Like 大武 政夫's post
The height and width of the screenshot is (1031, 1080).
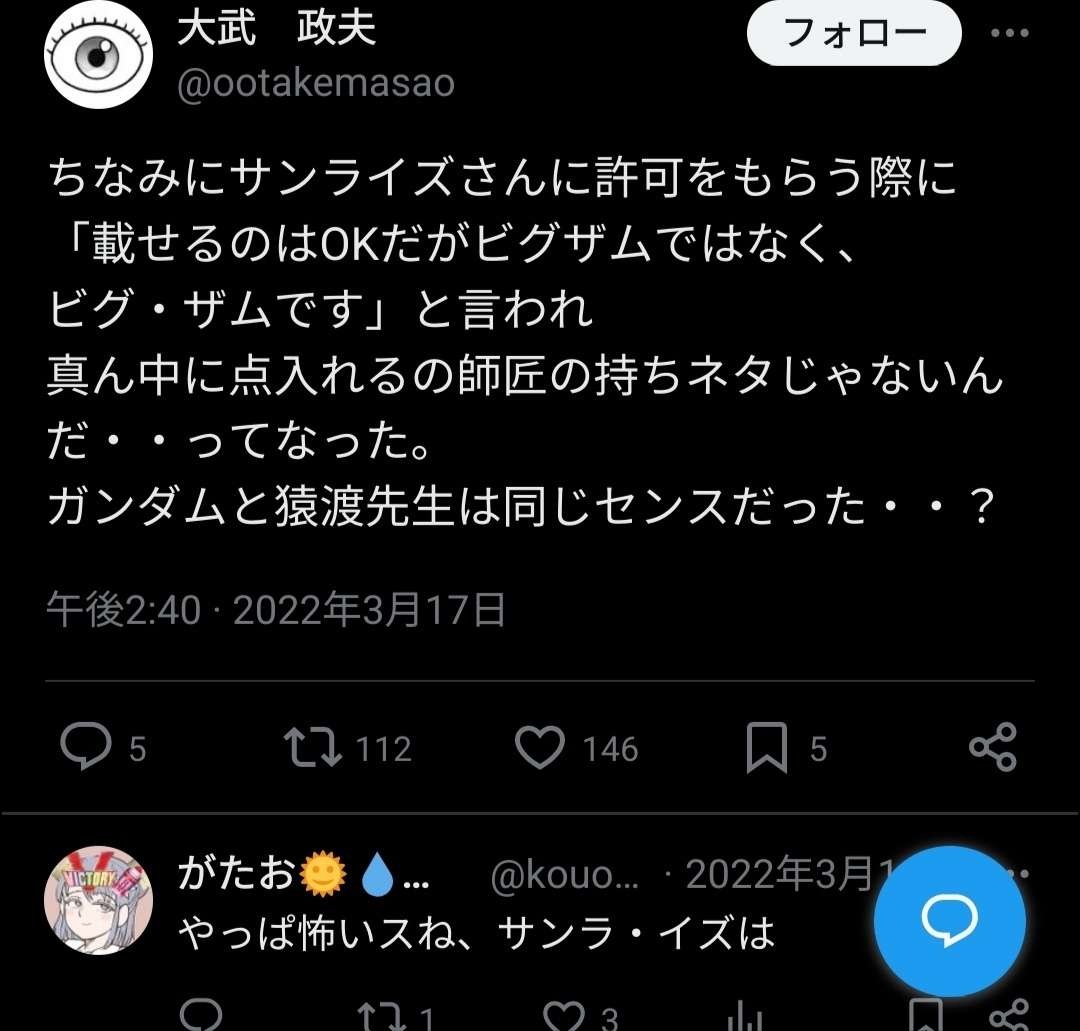point(540,747)
